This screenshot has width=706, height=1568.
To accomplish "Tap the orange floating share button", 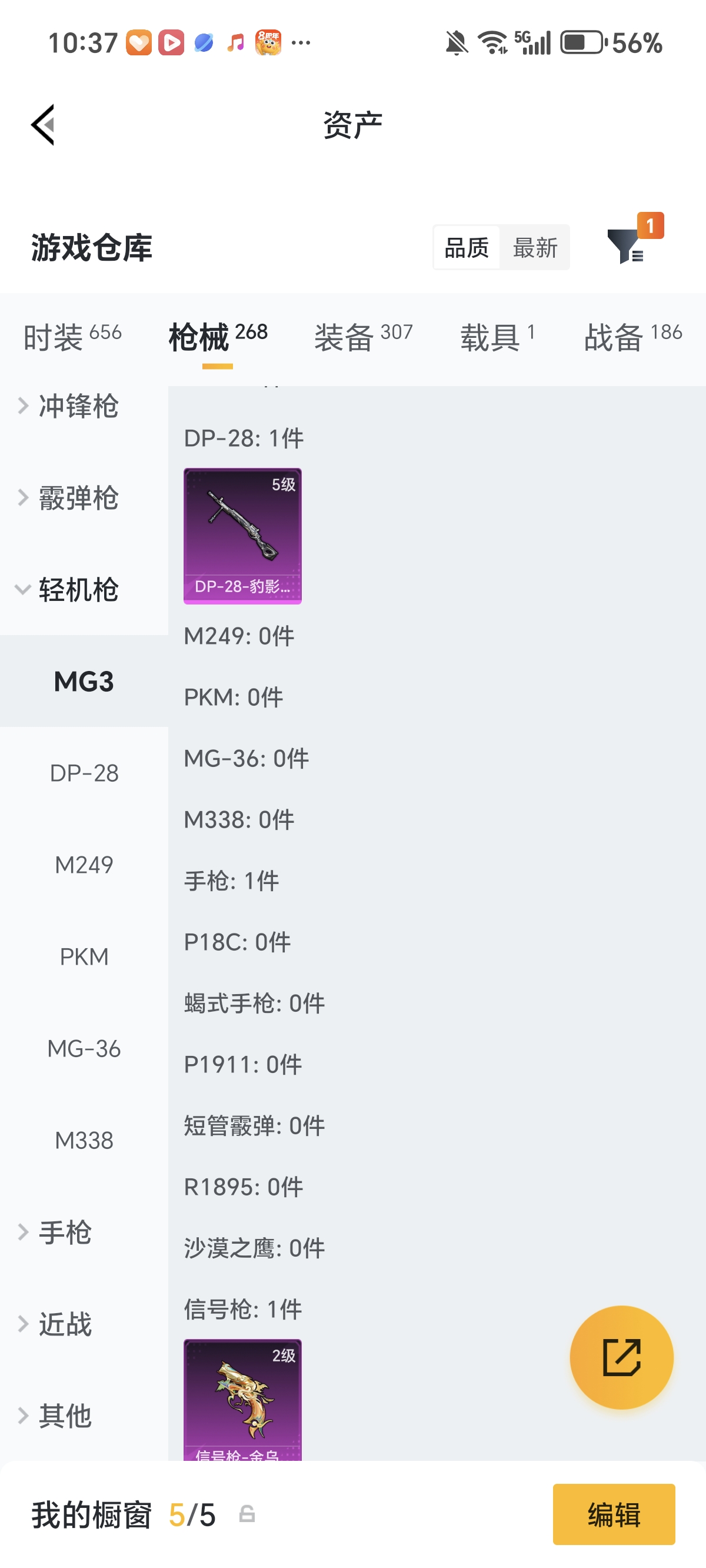I will (x=621, y=1357).
